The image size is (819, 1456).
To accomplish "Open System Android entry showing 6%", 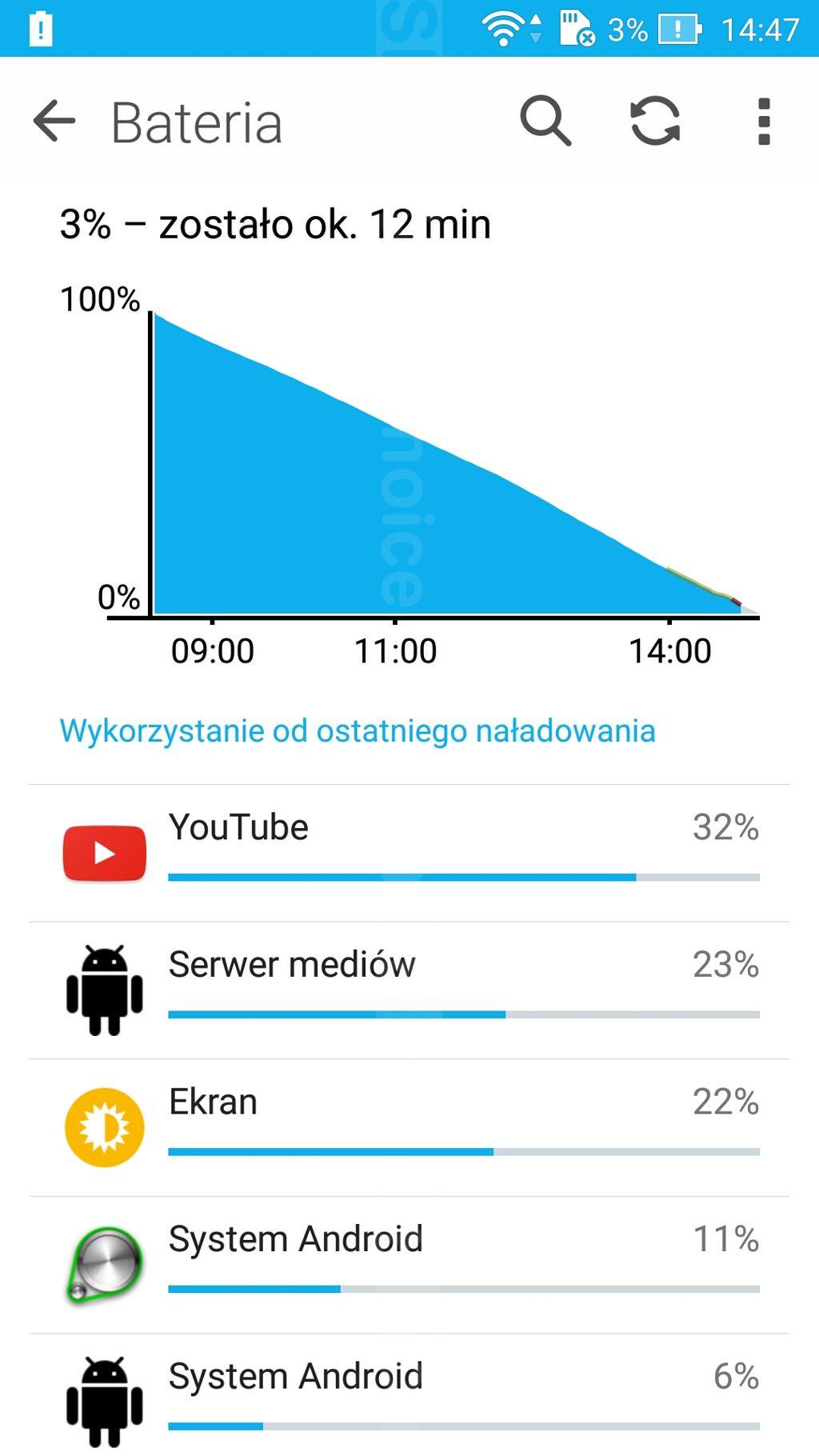I will [x=409, y=1396].
